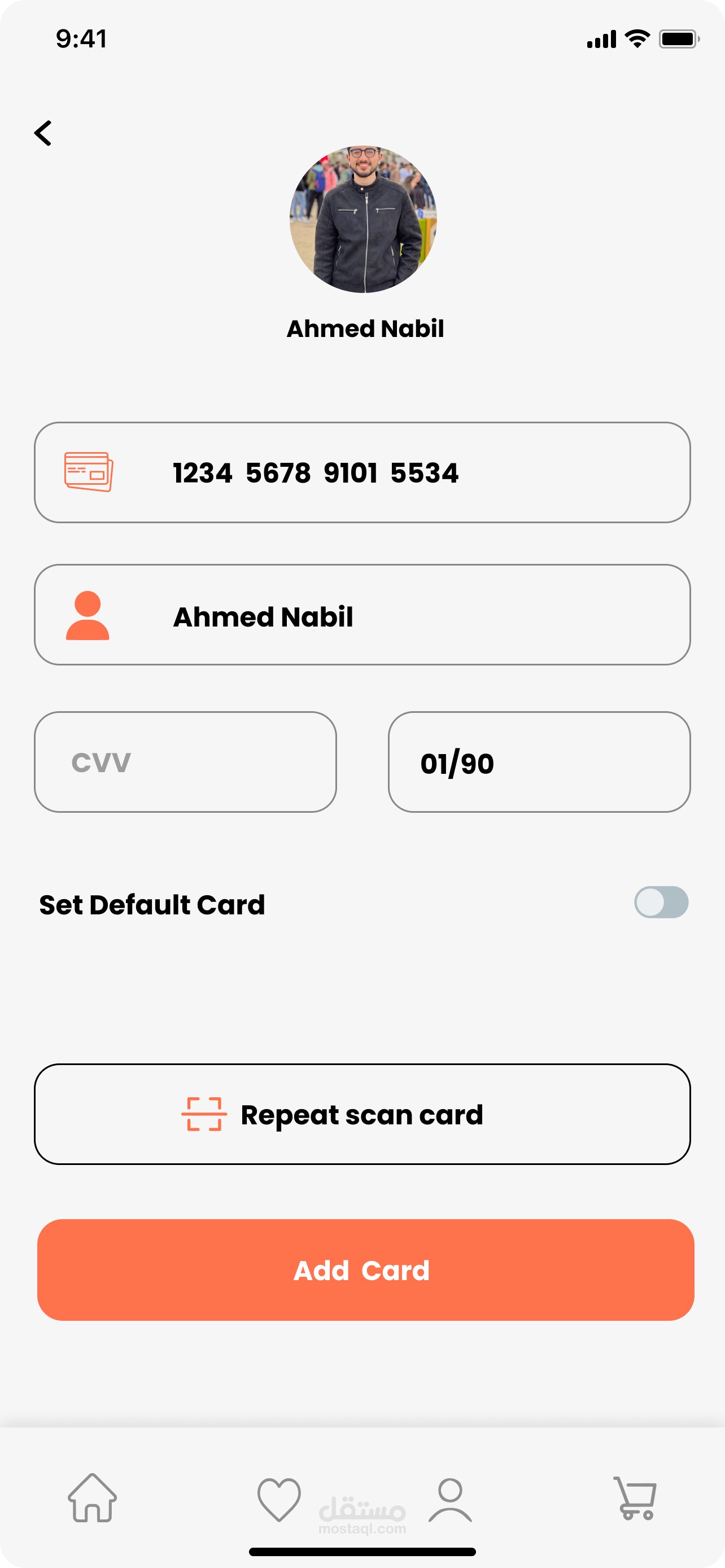Go back using the back arrow

[42, 133]
